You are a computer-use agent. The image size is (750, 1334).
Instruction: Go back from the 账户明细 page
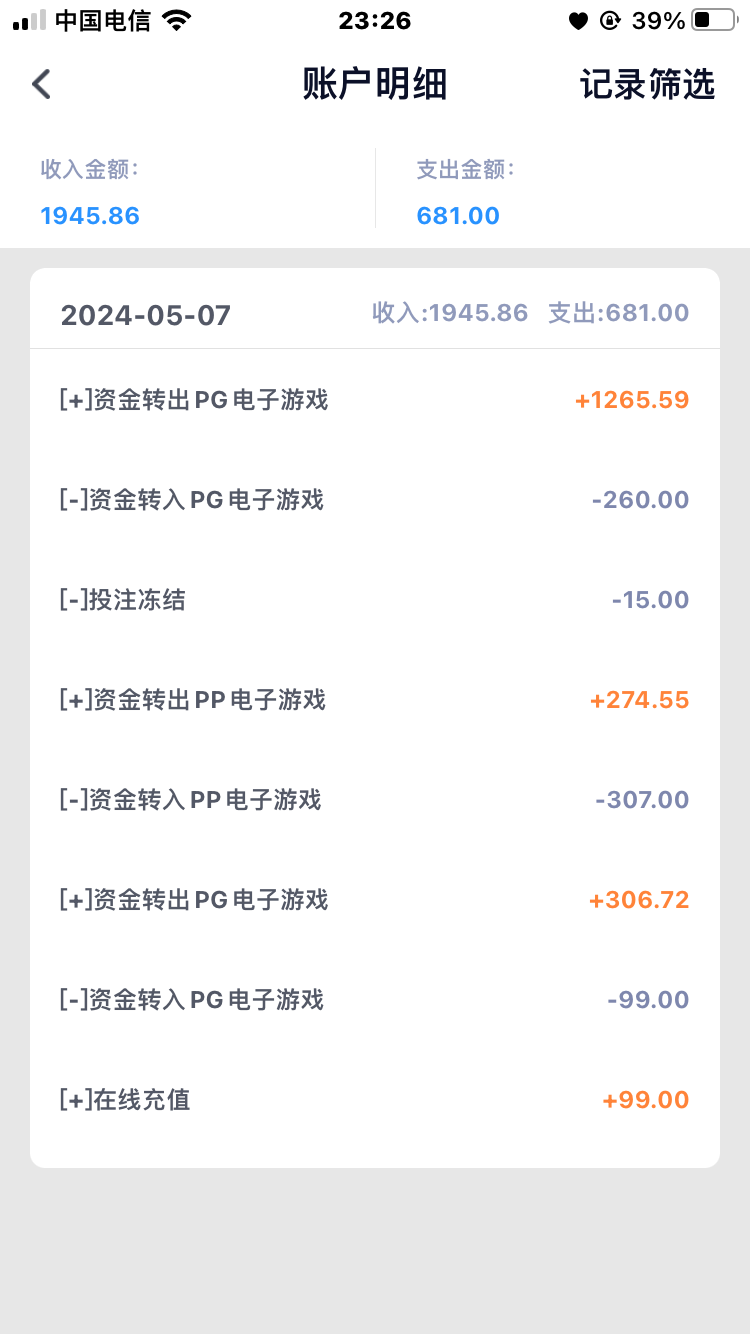coord(41,84)
